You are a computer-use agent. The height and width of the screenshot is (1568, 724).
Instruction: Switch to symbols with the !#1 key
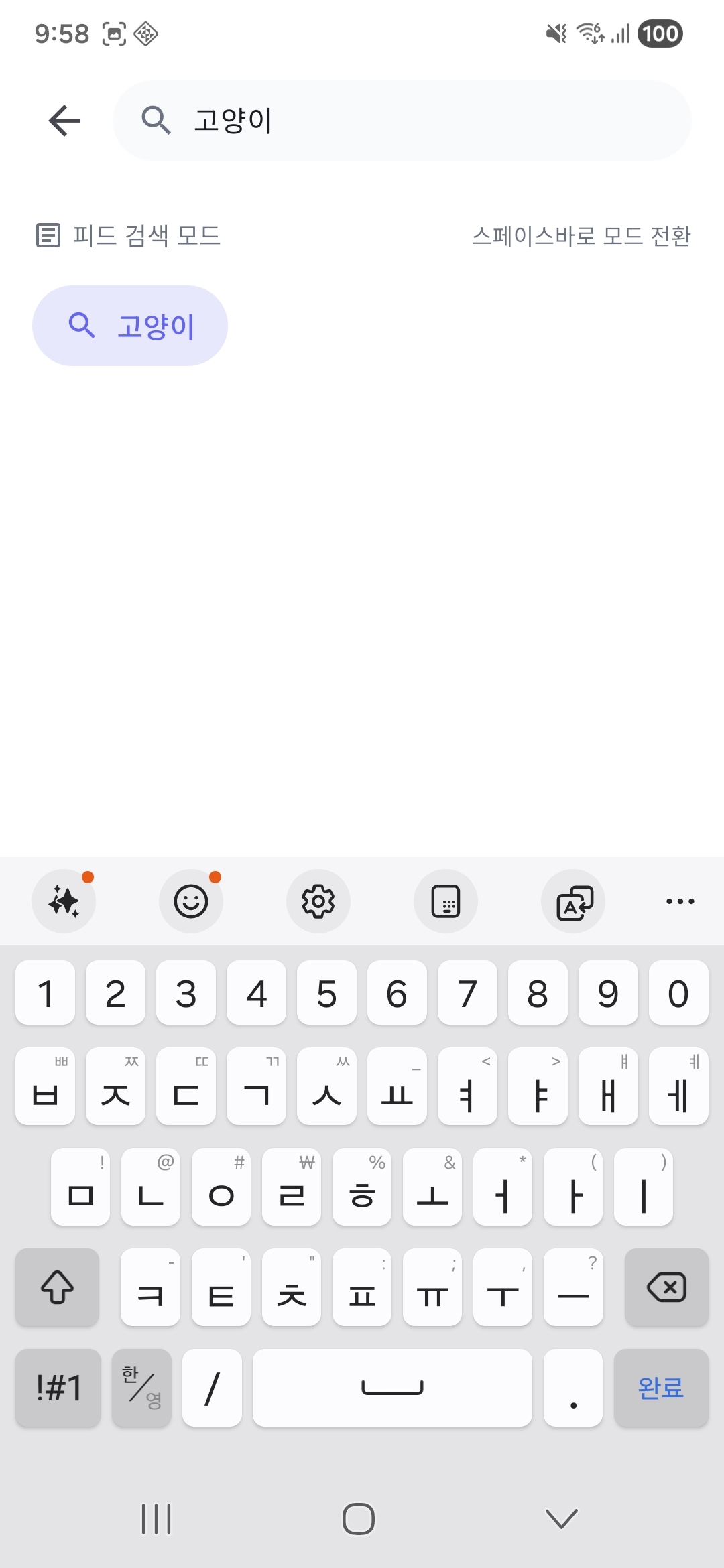coord(58,1388)
